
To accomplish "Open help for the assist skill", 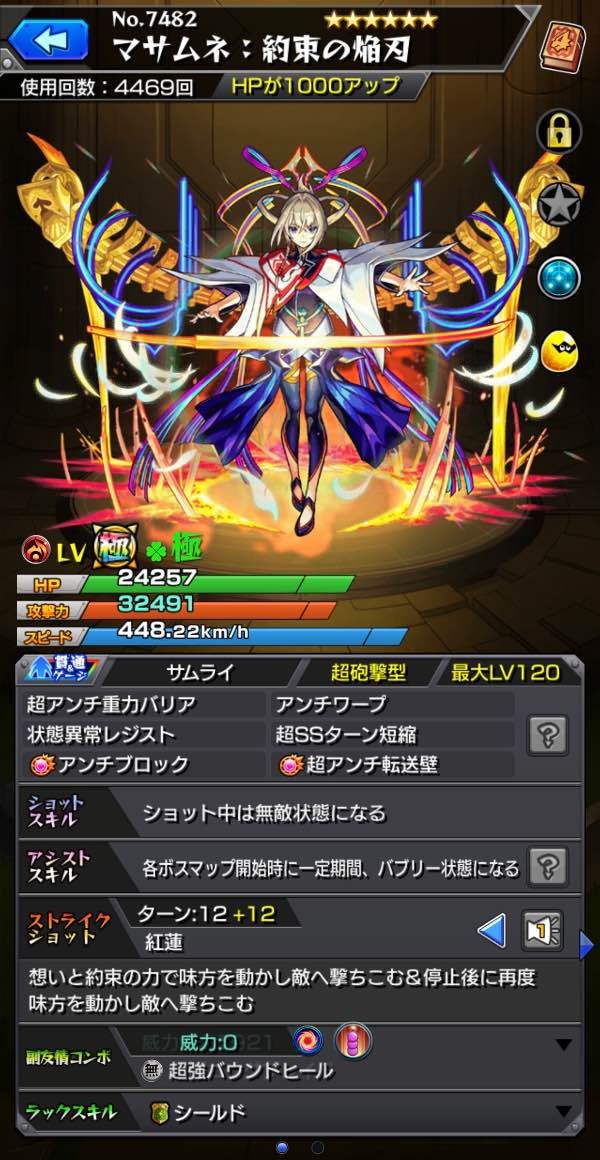I will pos(547,865).
